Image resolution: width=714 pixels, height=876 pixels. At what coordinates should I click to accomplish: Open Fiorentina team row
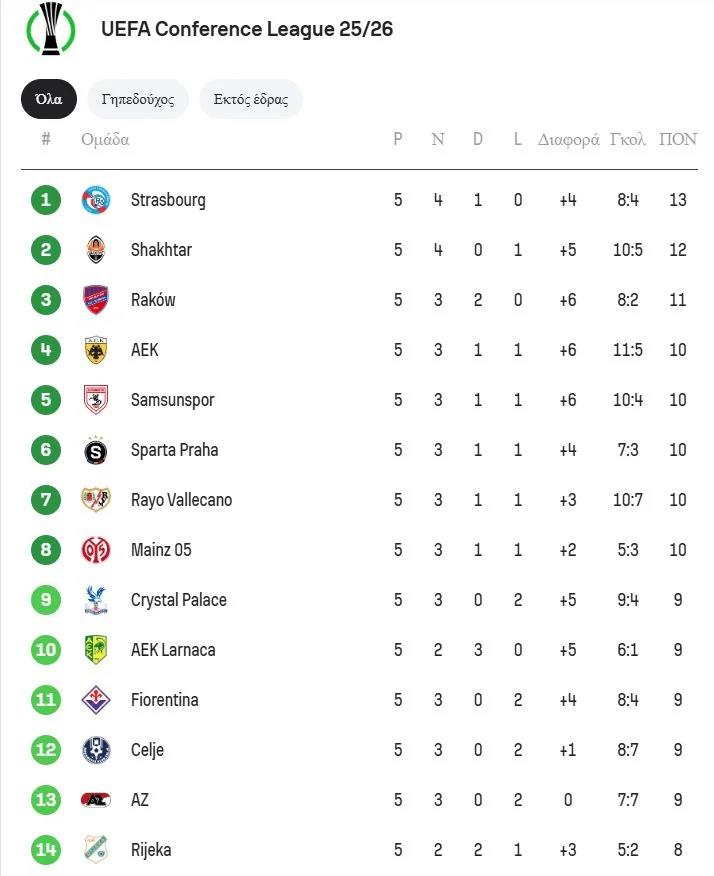[x=164, y=700]
